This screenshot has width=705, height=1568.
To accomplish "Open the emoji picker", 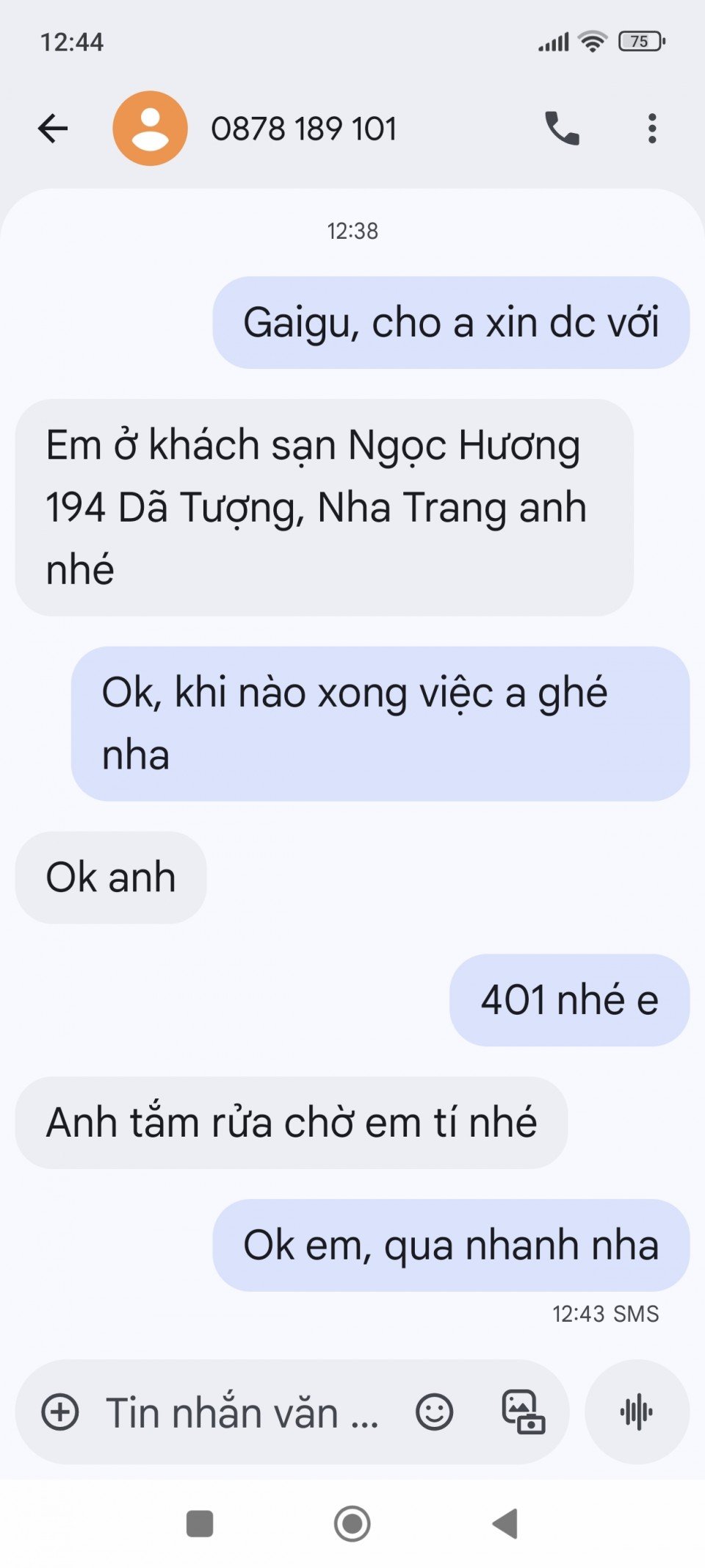I will [434, 1412].
